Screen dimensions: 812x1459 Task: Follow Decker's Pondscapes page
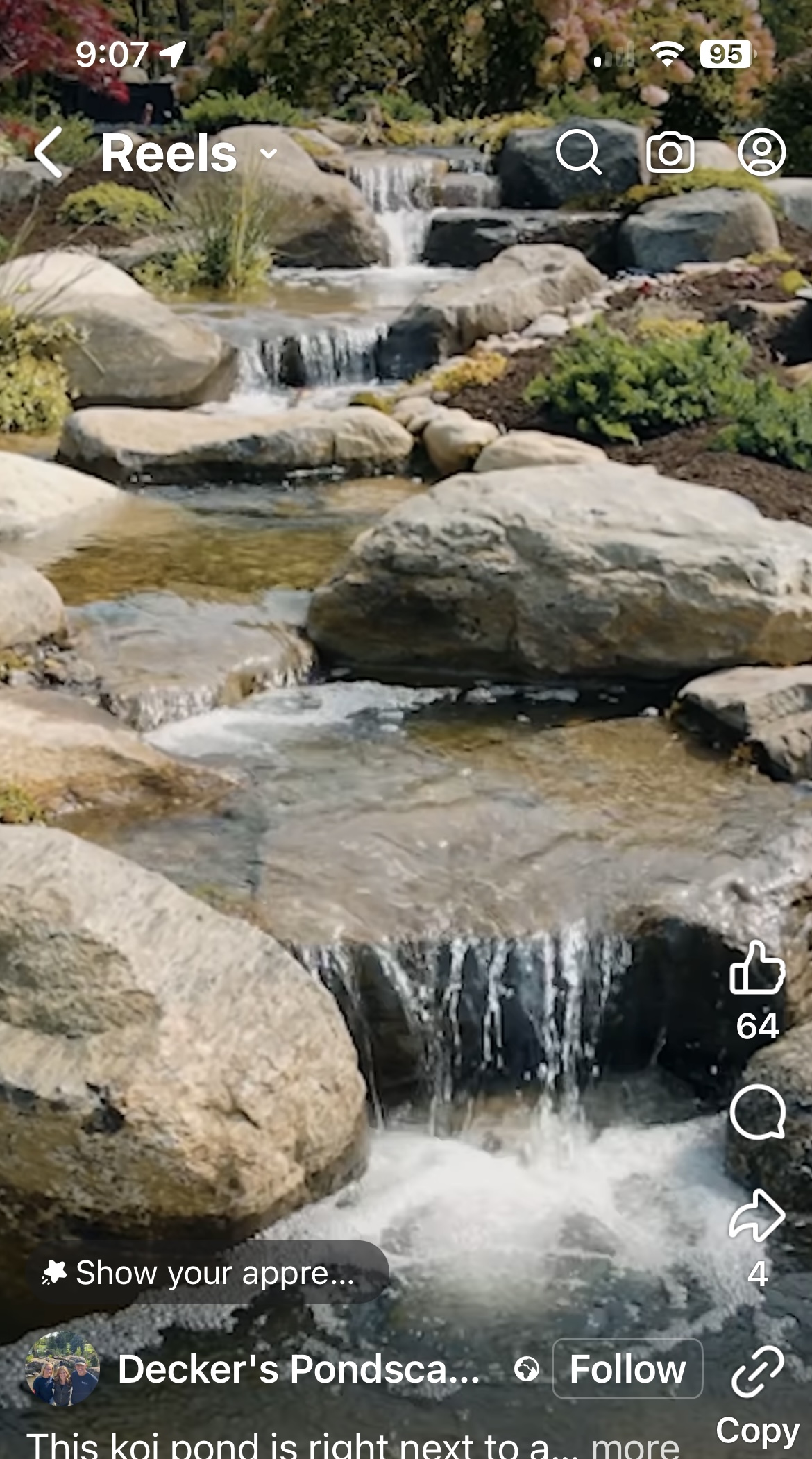627,1369
